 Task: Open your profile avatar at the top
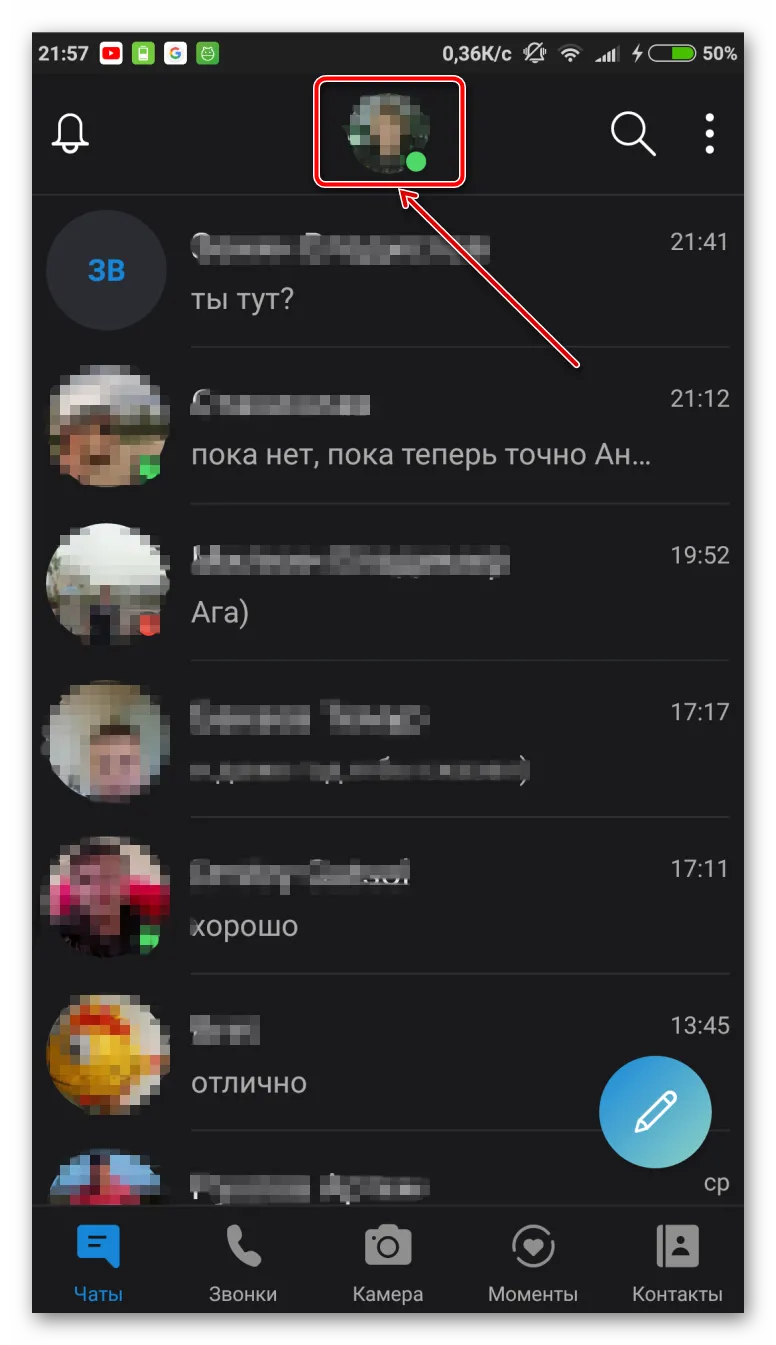click(390, 134)
